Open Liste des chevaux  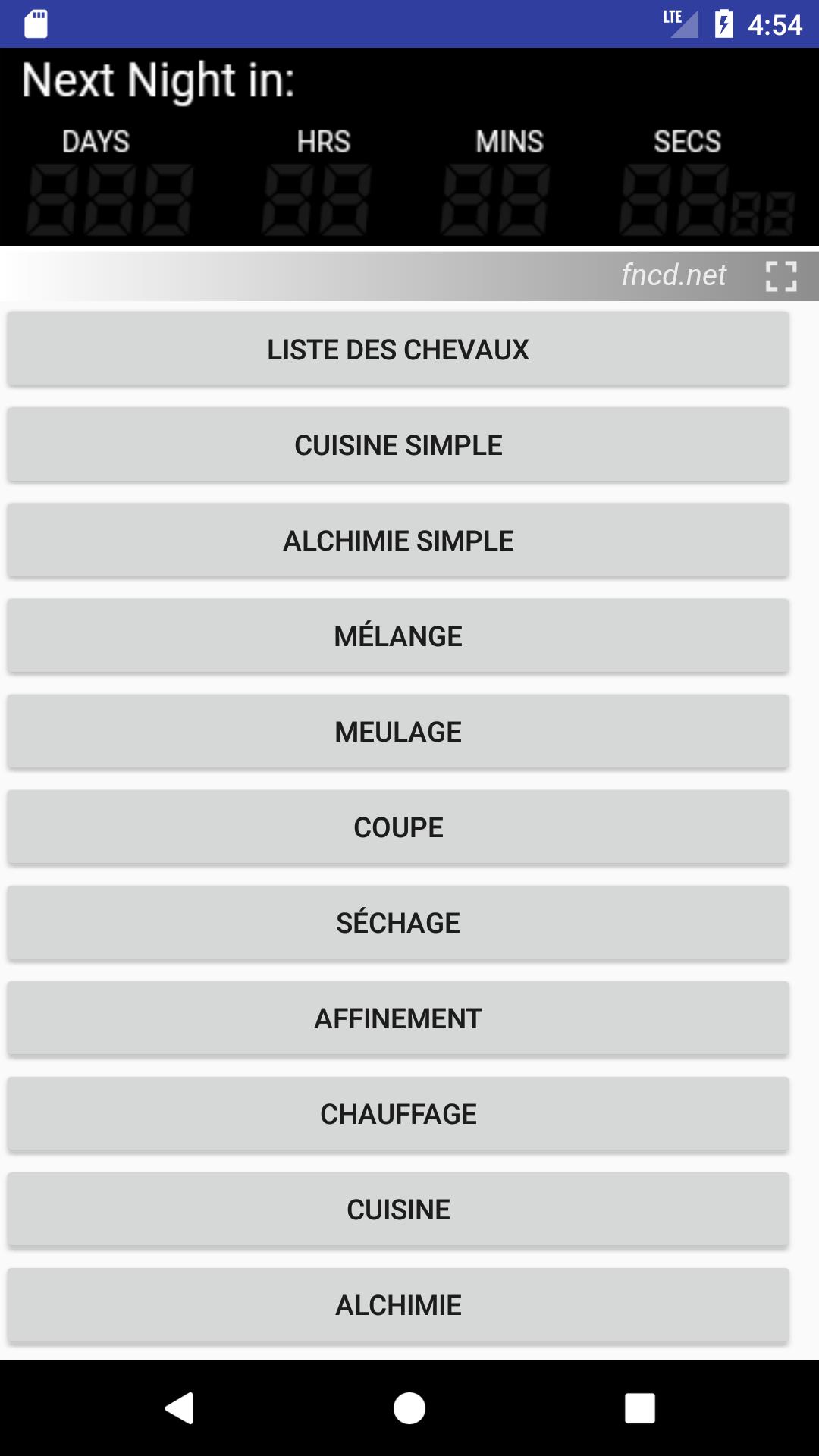(x=398, y=350)
